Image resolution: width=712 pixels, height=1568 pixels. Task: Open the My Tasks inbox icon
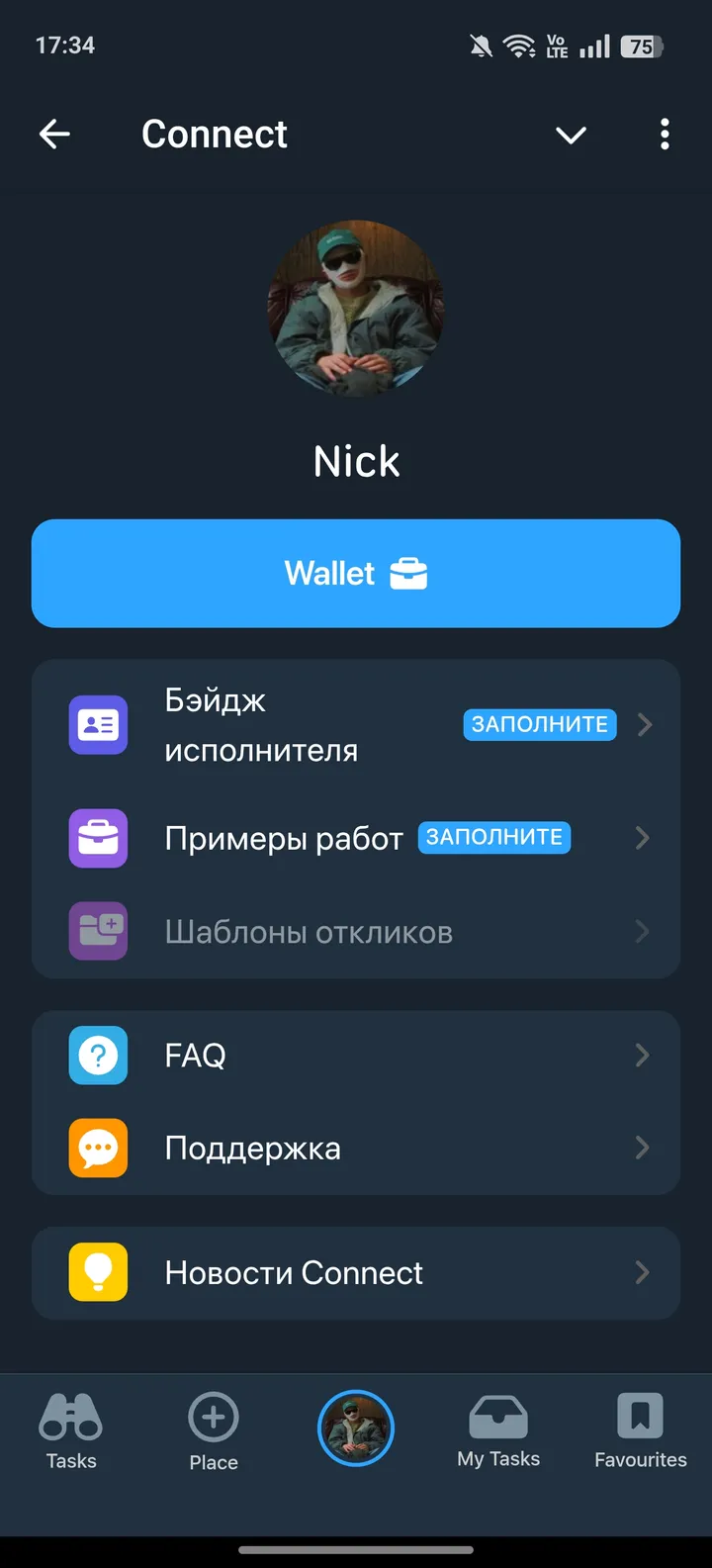pos(498,1420)
